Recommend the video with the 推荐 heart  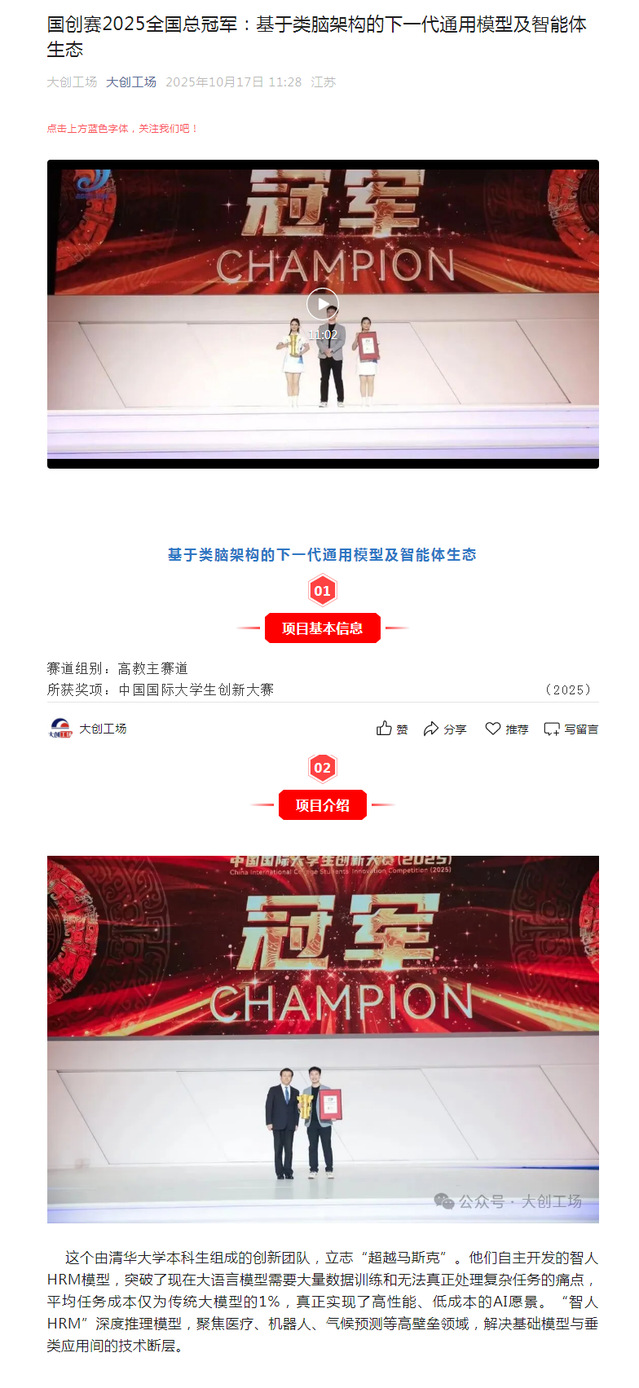pos(507,729)
